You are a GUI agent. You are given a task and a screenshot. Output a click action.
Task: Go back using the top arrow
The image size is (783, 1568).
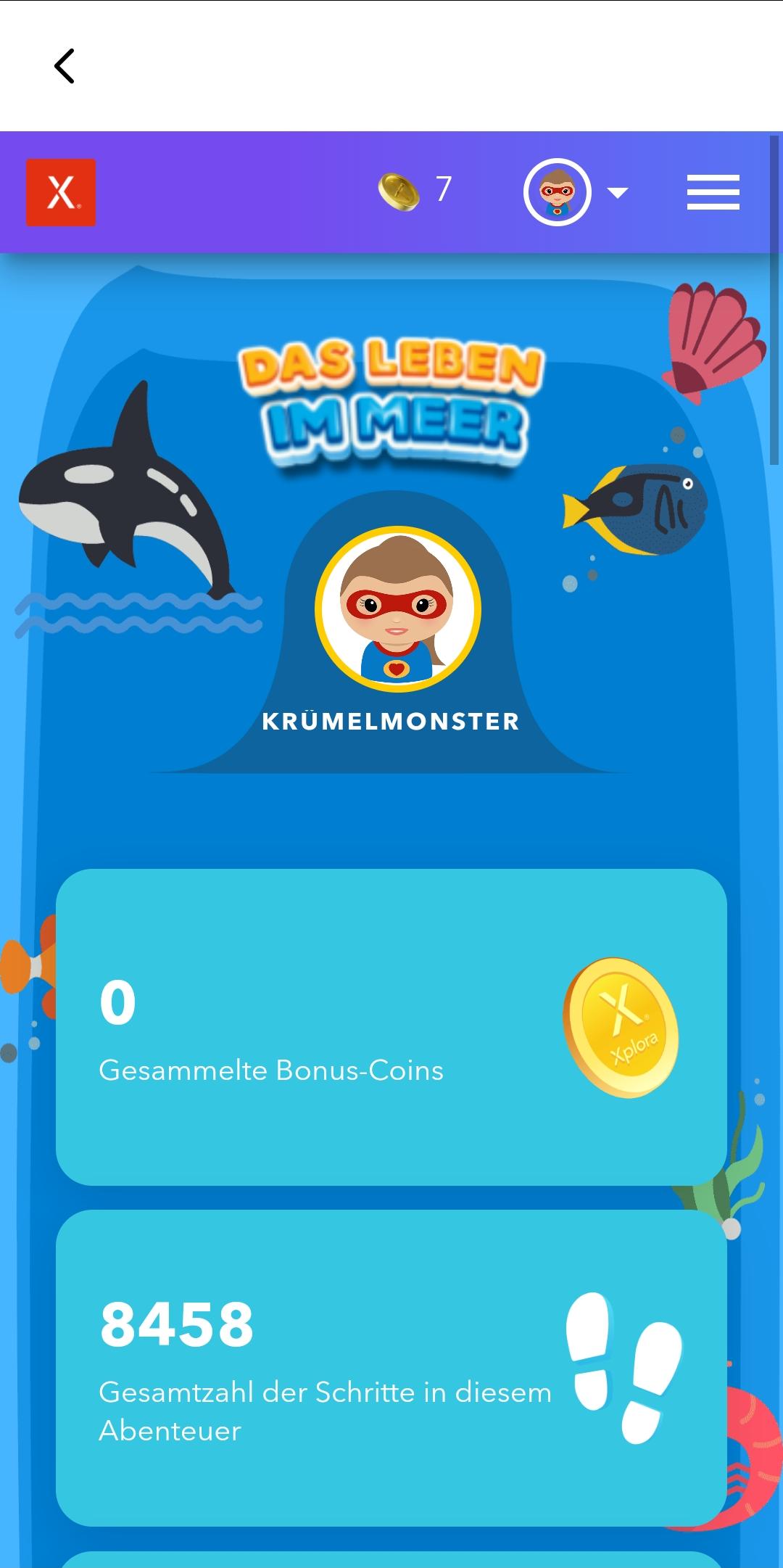coord(65,66)
